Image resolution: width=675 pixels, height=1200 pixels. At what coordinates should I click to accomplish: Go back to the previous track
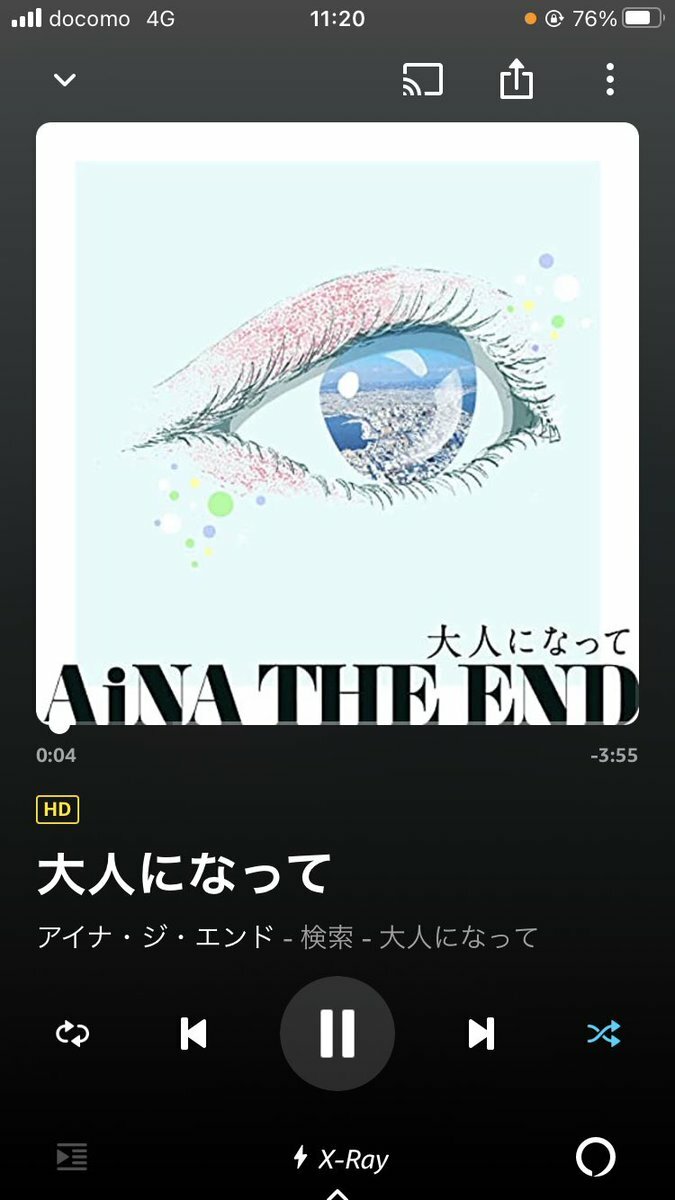[193, 1033]
